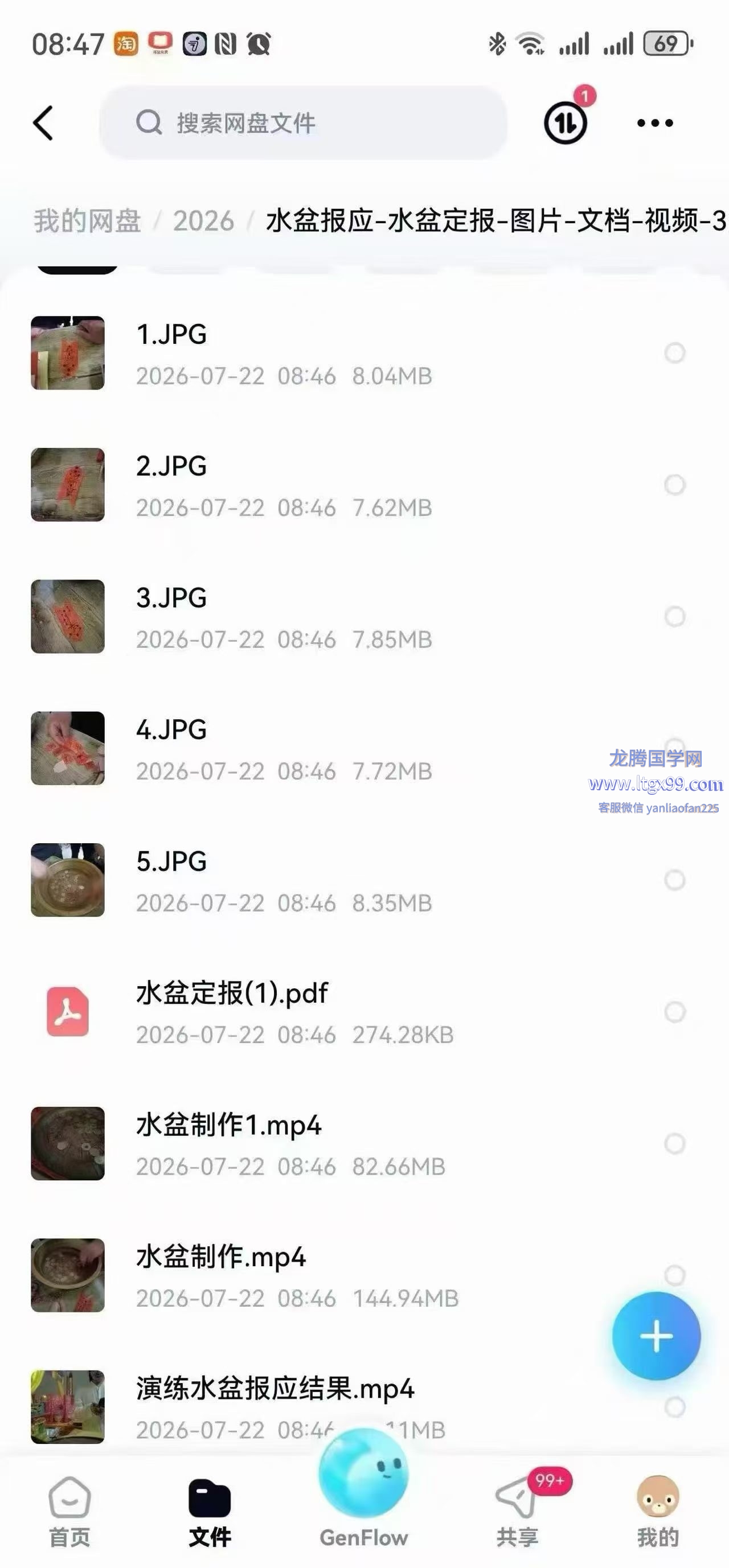Go to 我的网盘 in the breadcrumb

click(87, 220)
